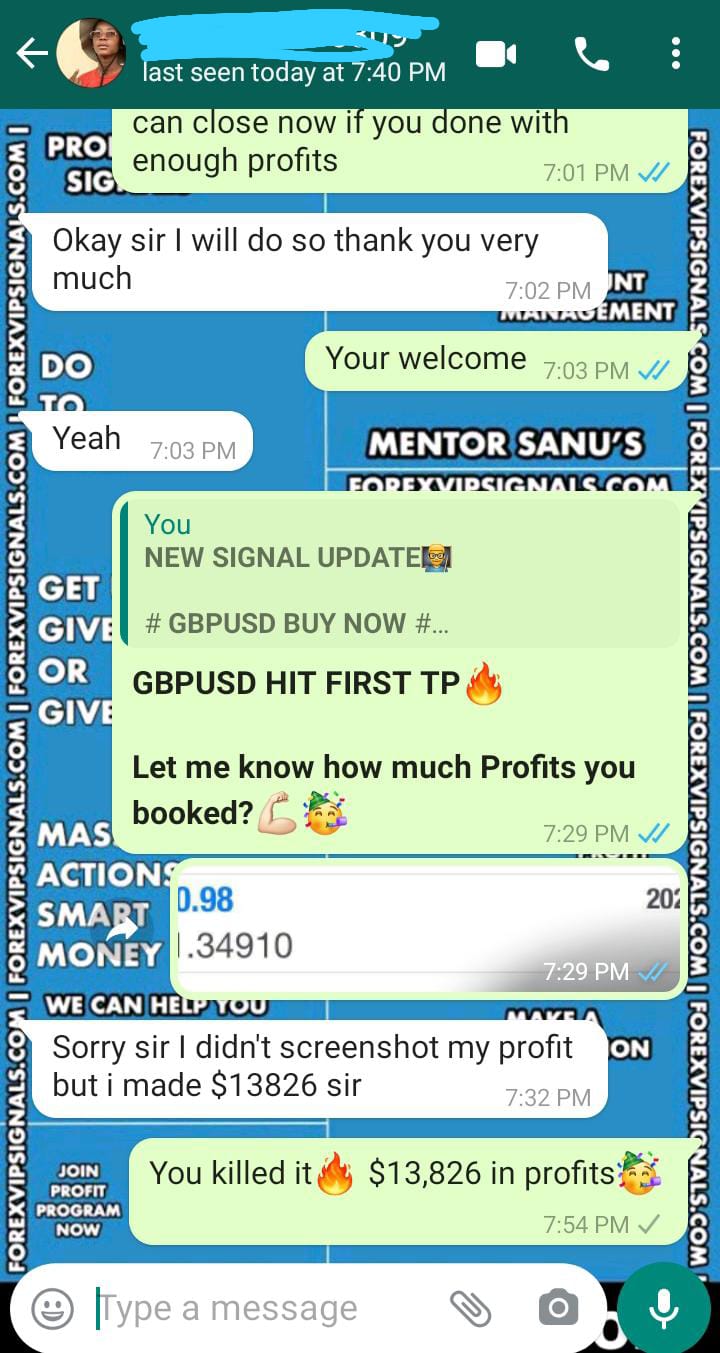The image size is (720, 1353).
Task: Open the contact's profile picture
Action: [91, 54]
